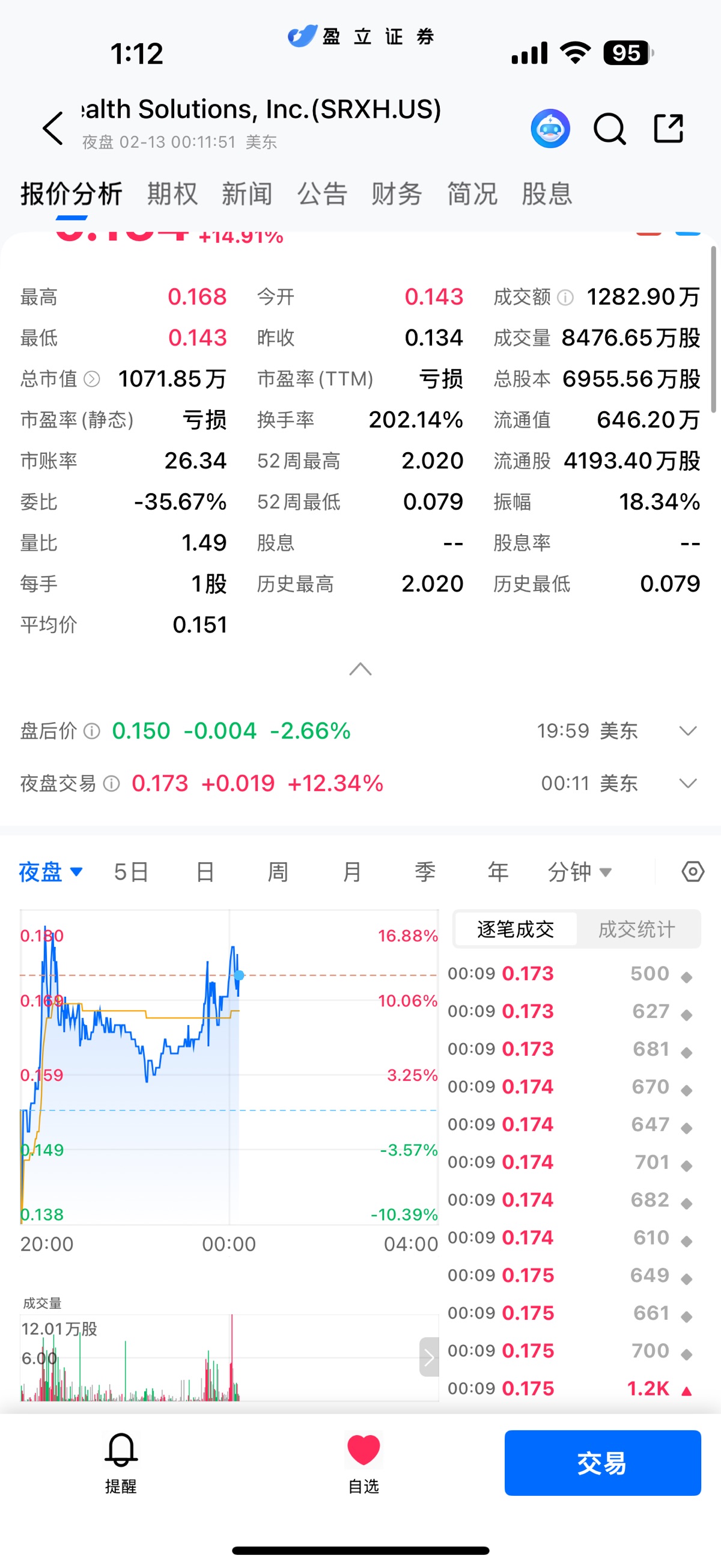Open the AI assistant robot icon
The height and width of the screenshot is (1568, 721).
(x=550, y=129)
